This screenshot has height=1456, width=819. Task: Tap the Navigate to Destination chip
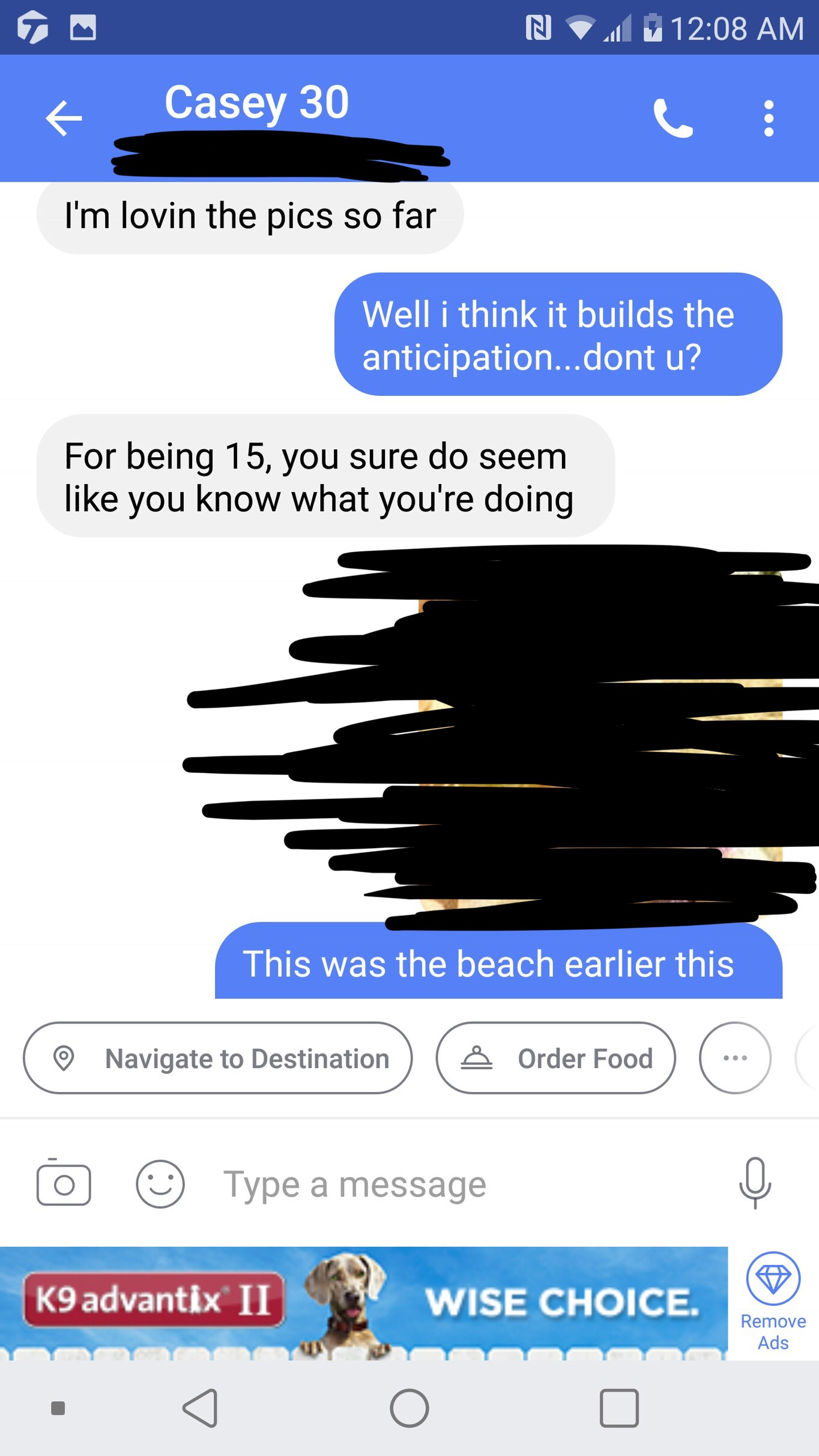[218, 1058]
